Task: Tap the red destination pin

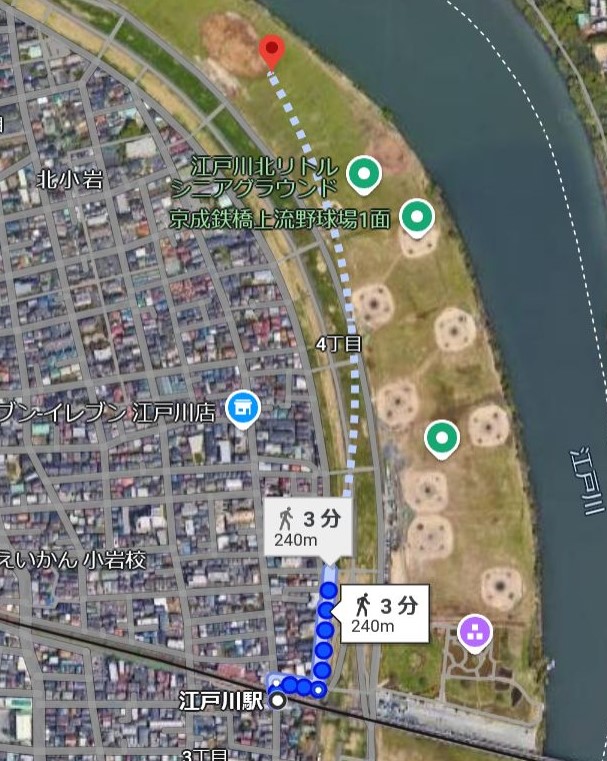Action: tap(271, 50)
